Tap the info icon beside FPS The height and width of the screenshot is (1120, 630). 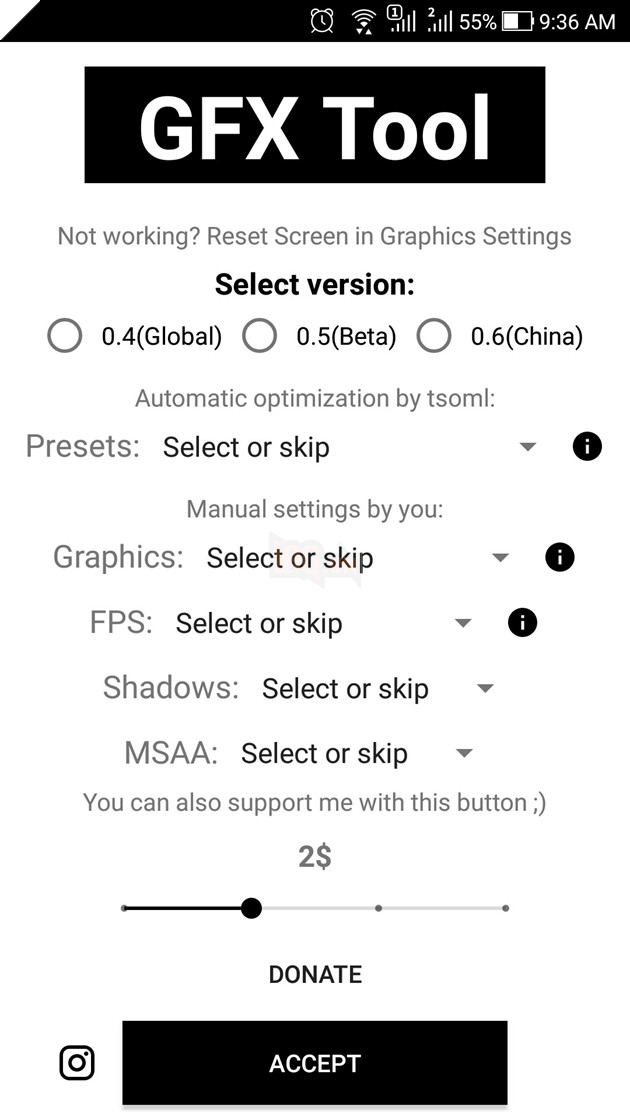pos(522,623)
